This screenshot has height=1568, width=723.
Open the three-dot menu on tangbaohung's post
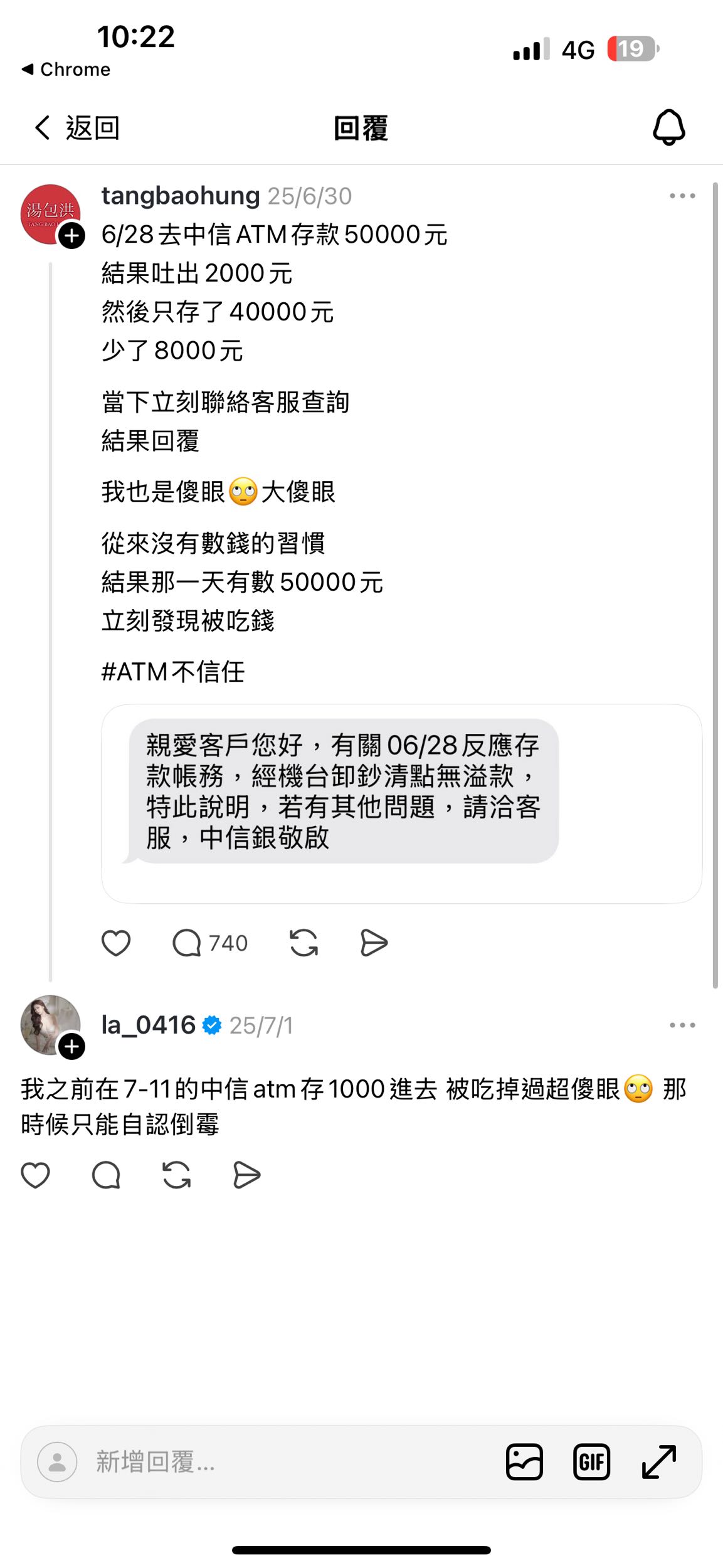pos(681,195)
